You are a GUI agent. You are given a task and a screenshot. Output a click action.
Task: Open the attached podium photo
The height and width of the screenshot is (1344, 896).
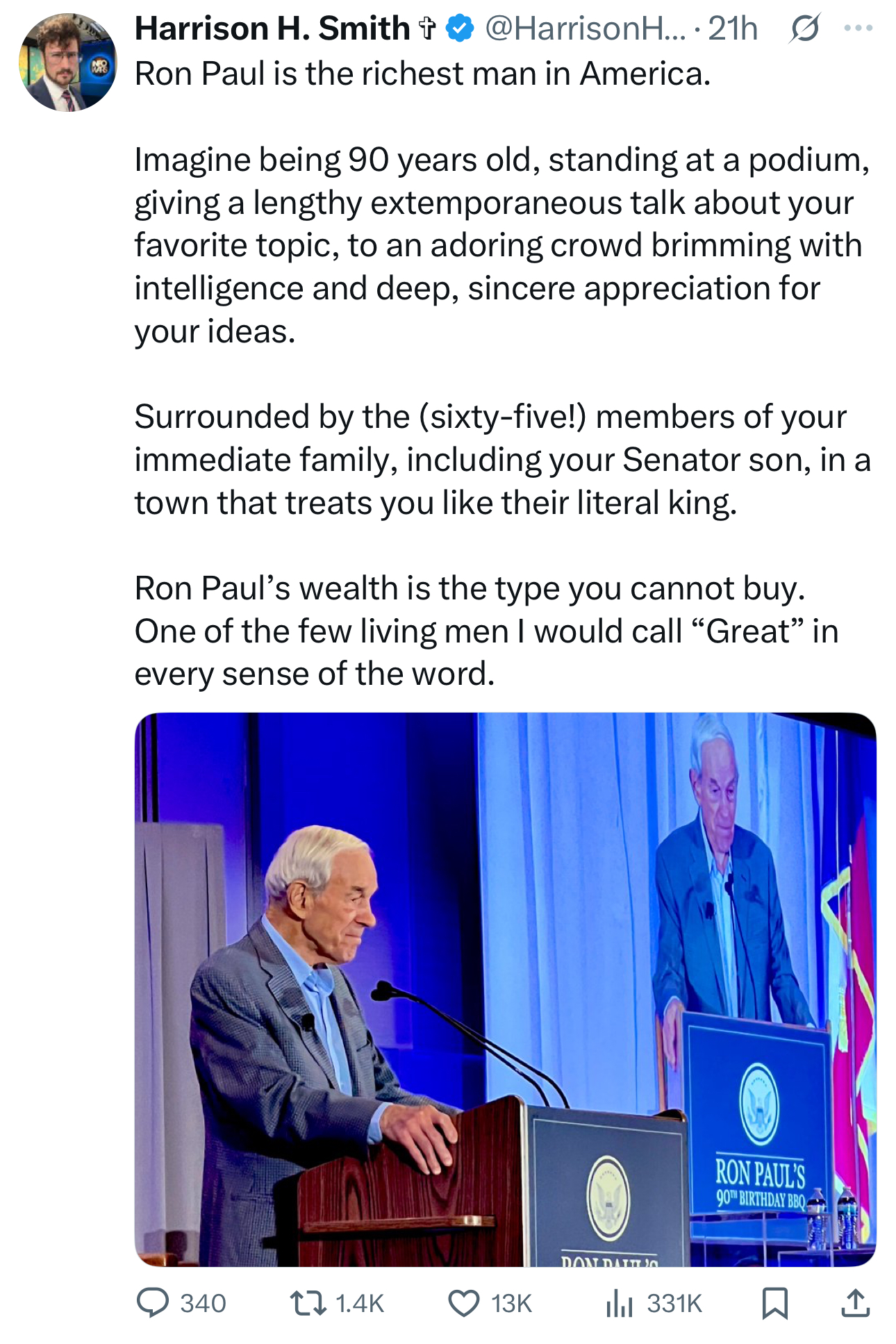[505, 989]
